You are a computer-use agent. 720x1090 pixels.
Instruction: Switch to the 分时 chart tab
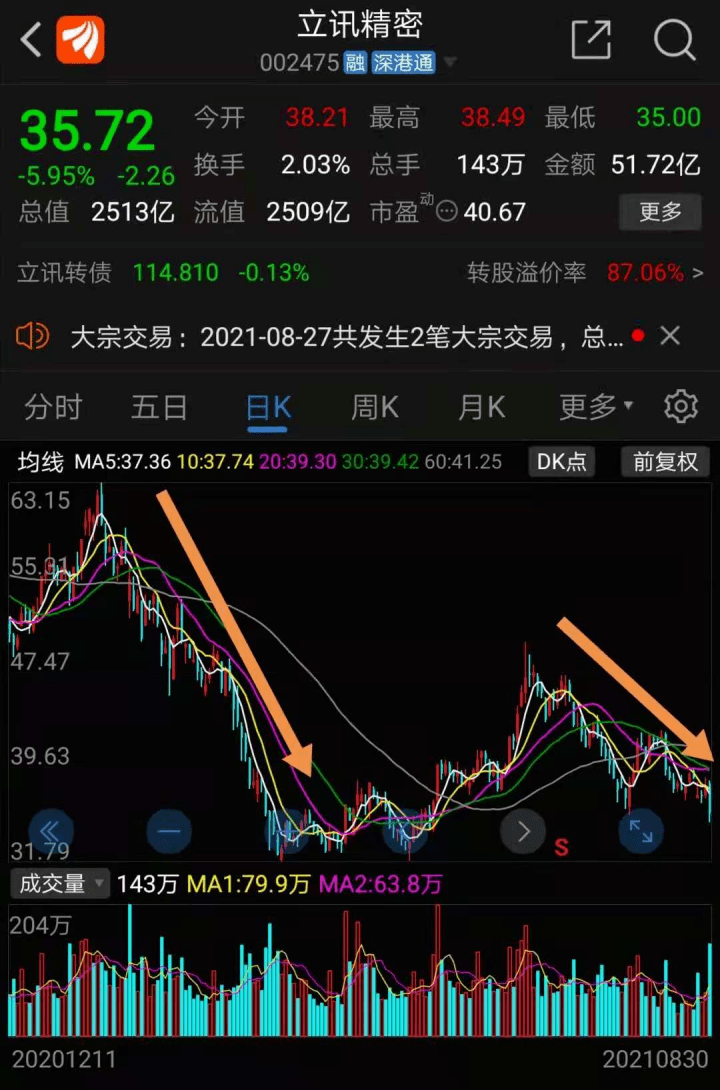pos(53,407)
